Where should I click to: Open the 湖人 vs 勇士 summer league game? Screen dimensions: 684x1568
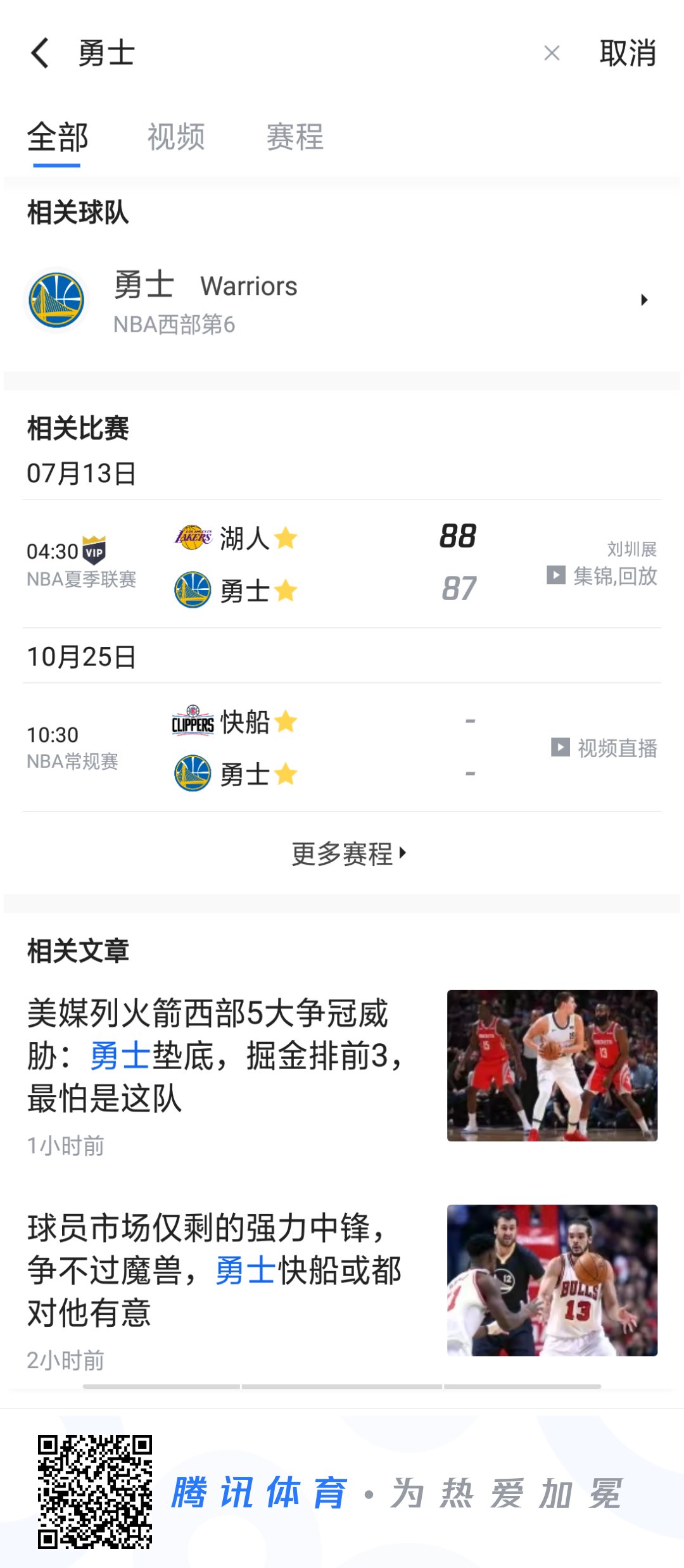(x=317, y=563)
